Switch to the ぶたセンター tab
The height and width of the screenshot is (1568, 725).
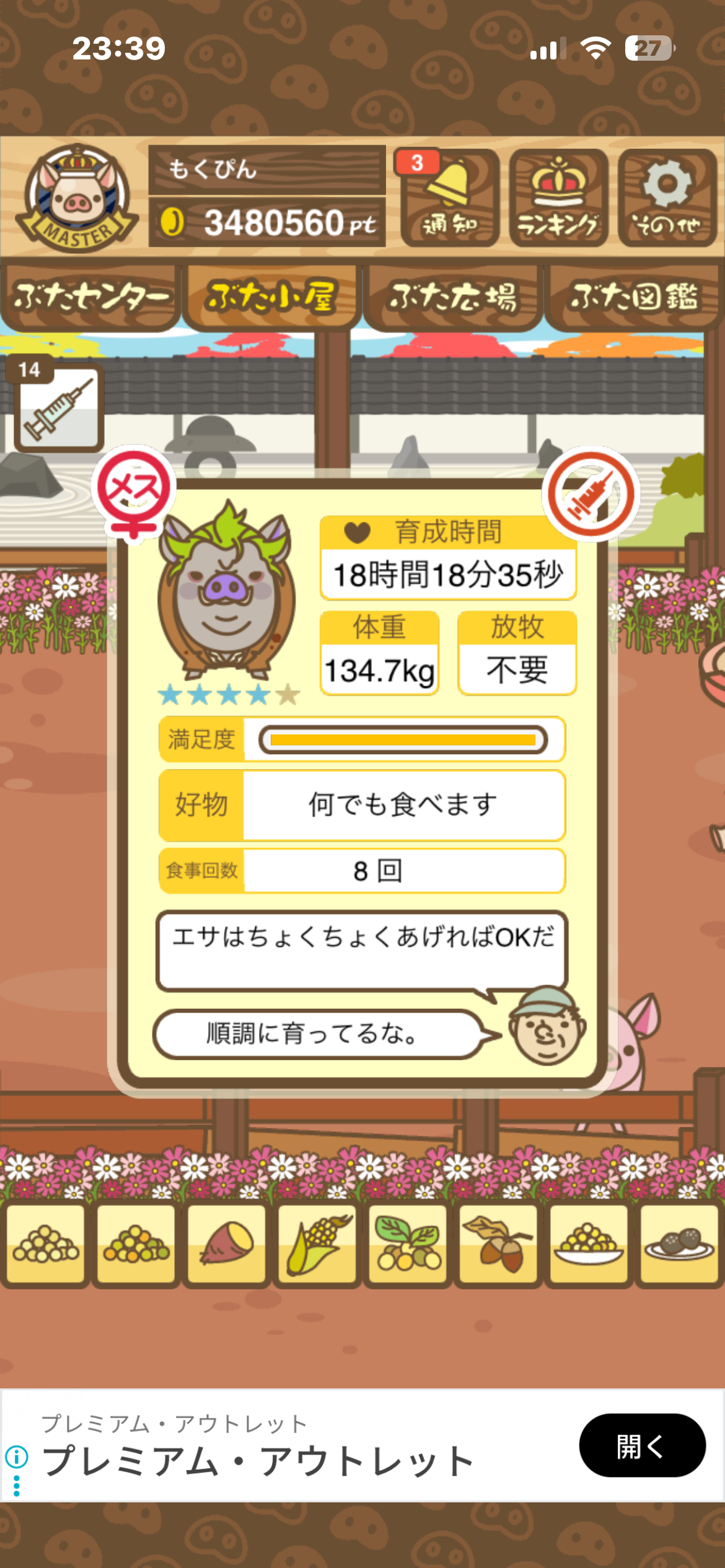click(90, 297)
